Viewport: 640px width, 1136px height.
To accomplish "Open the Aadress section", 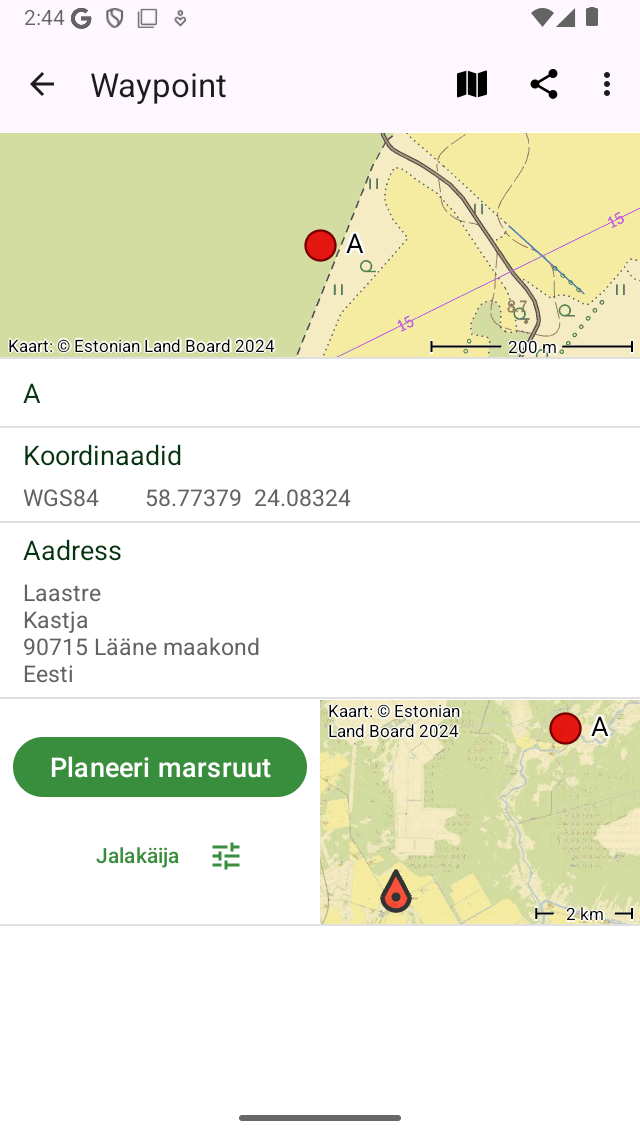I will [x=320, y=610].
